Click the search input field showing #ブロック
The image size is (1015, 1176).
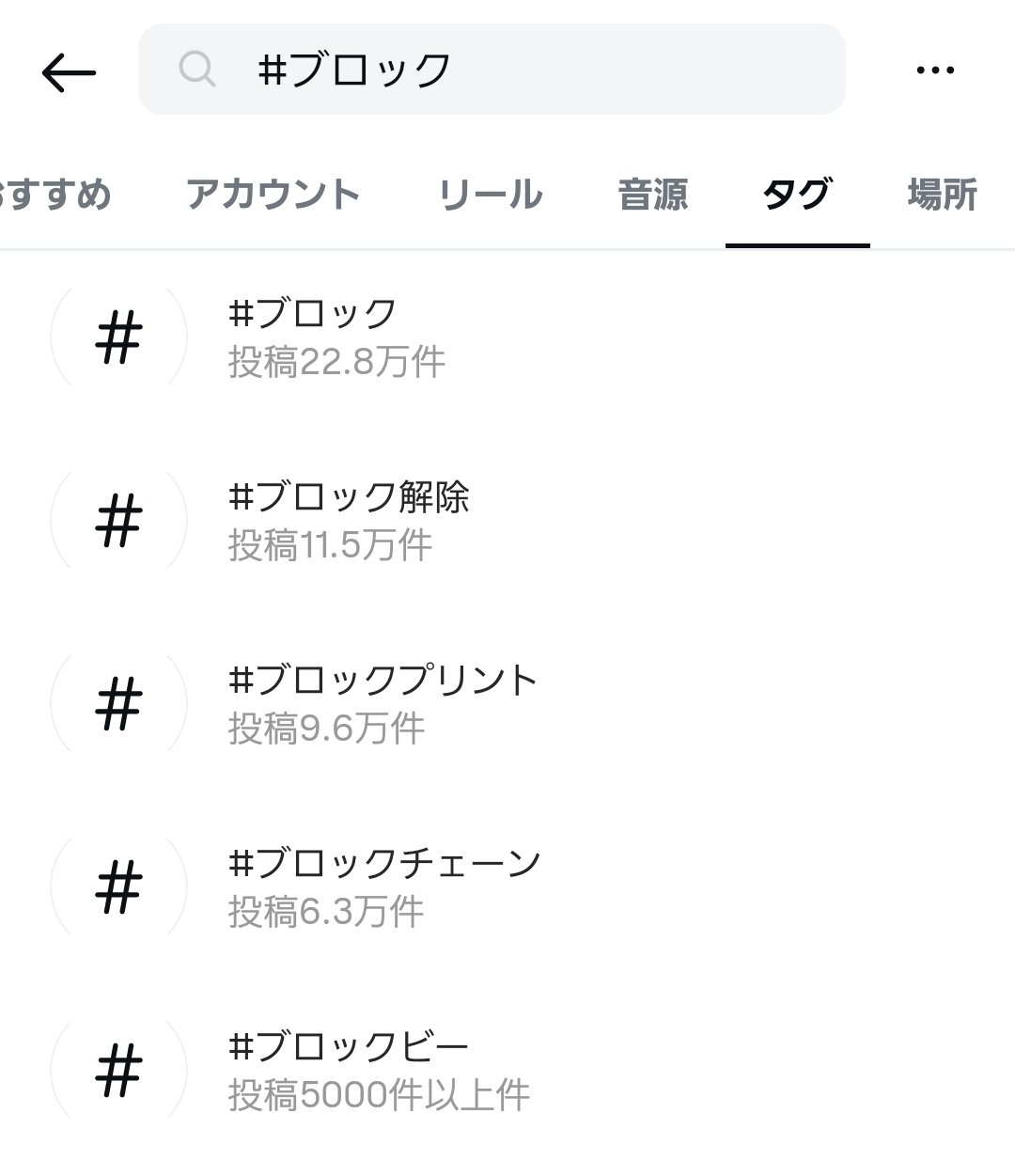(489, 71)
